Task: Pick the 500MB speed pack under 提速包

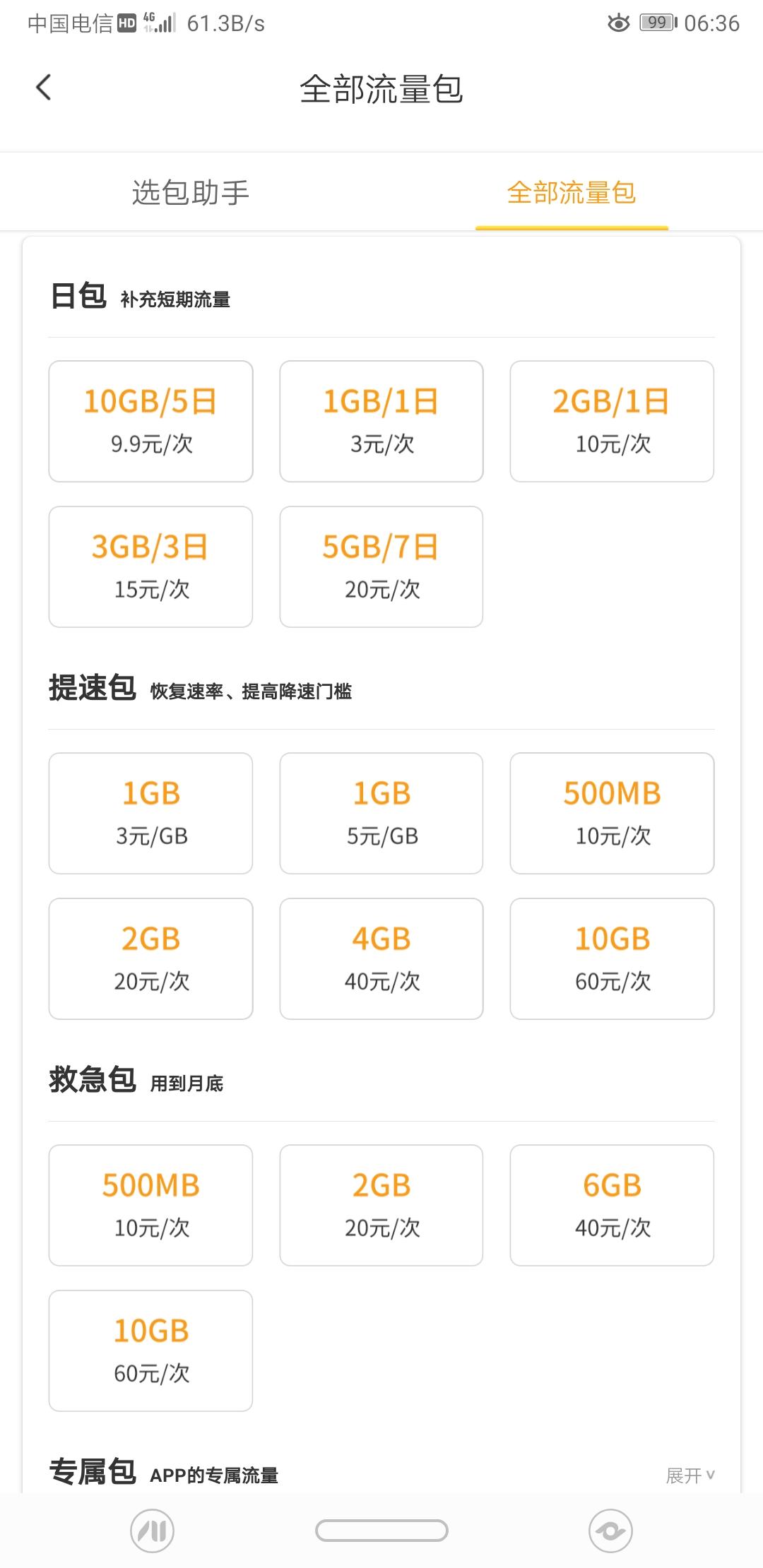Action: click(x=612, y=814)
